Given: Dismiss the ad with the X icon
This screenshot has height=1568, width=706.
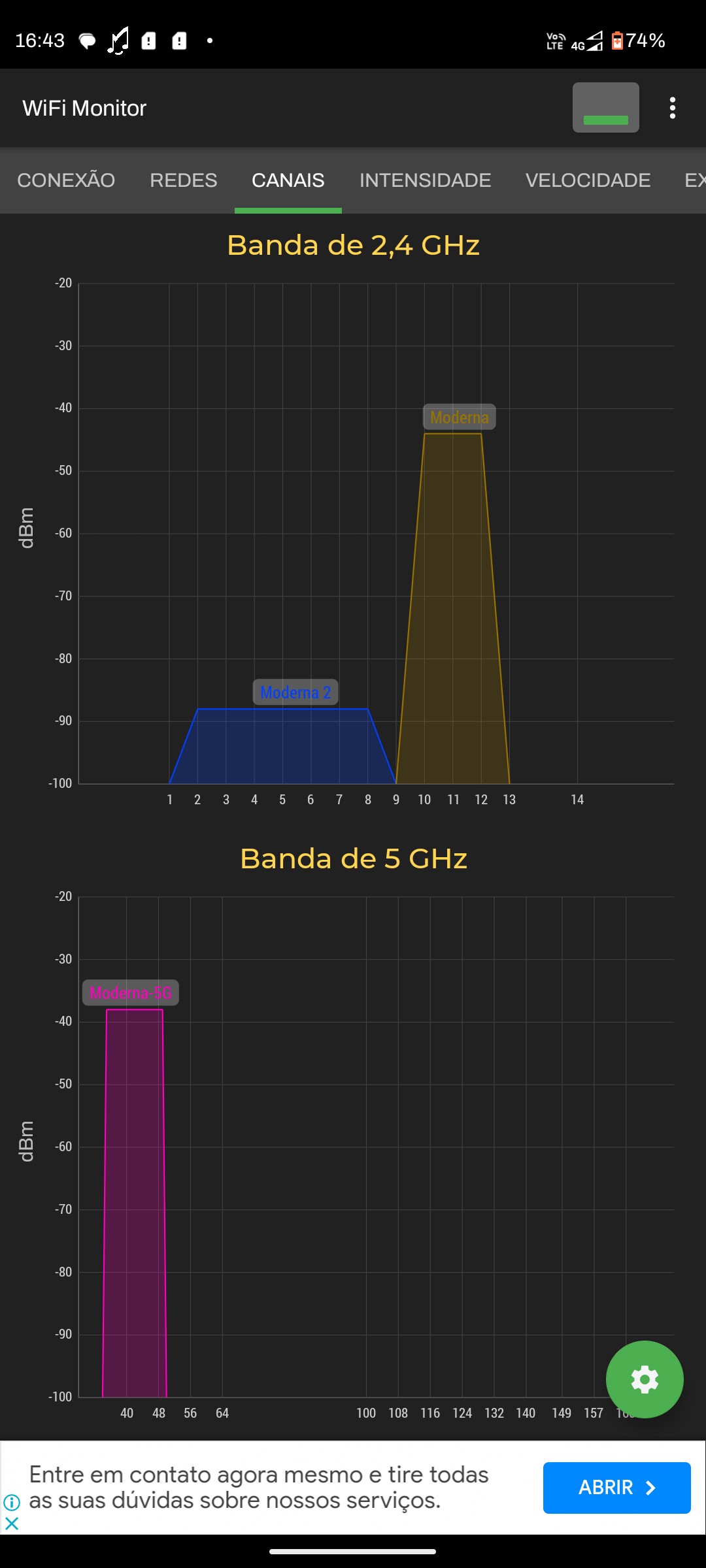Looking at the screenshot, I should [x=12, y=1524].
